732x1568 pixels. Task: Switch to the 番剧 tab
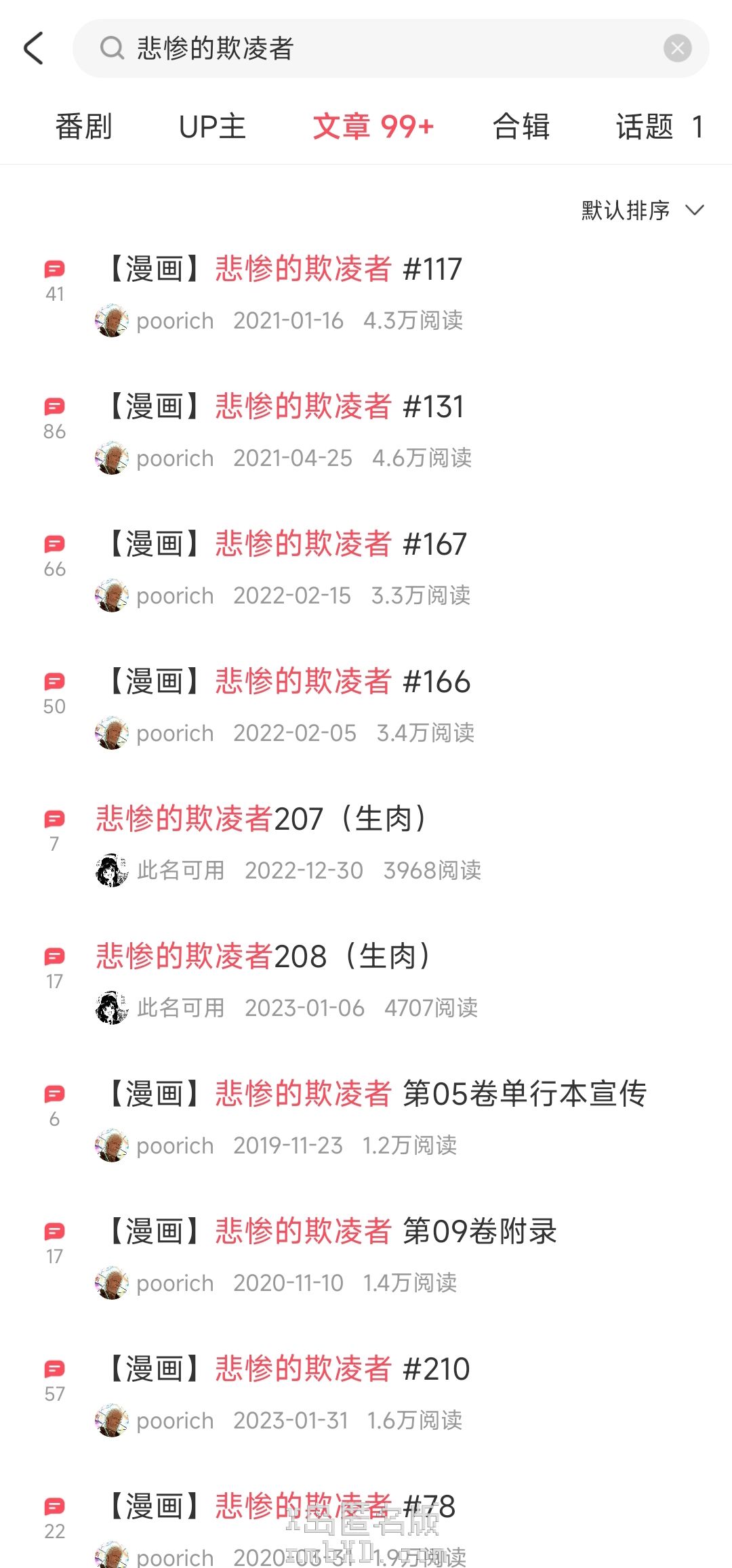point(83,127)
